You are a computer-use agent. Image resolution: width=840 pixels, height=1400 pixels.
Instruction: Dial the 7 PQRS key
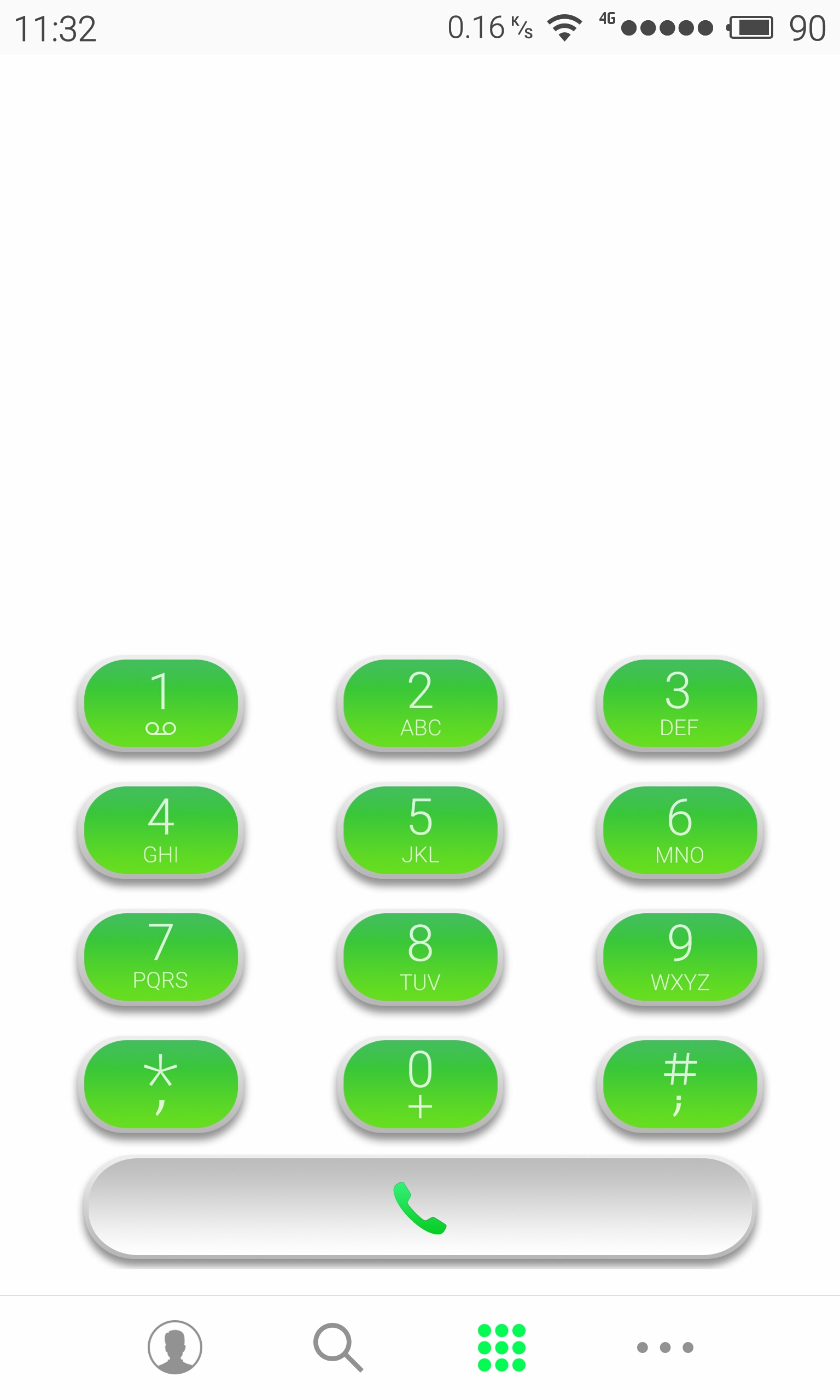pos(161,956)
